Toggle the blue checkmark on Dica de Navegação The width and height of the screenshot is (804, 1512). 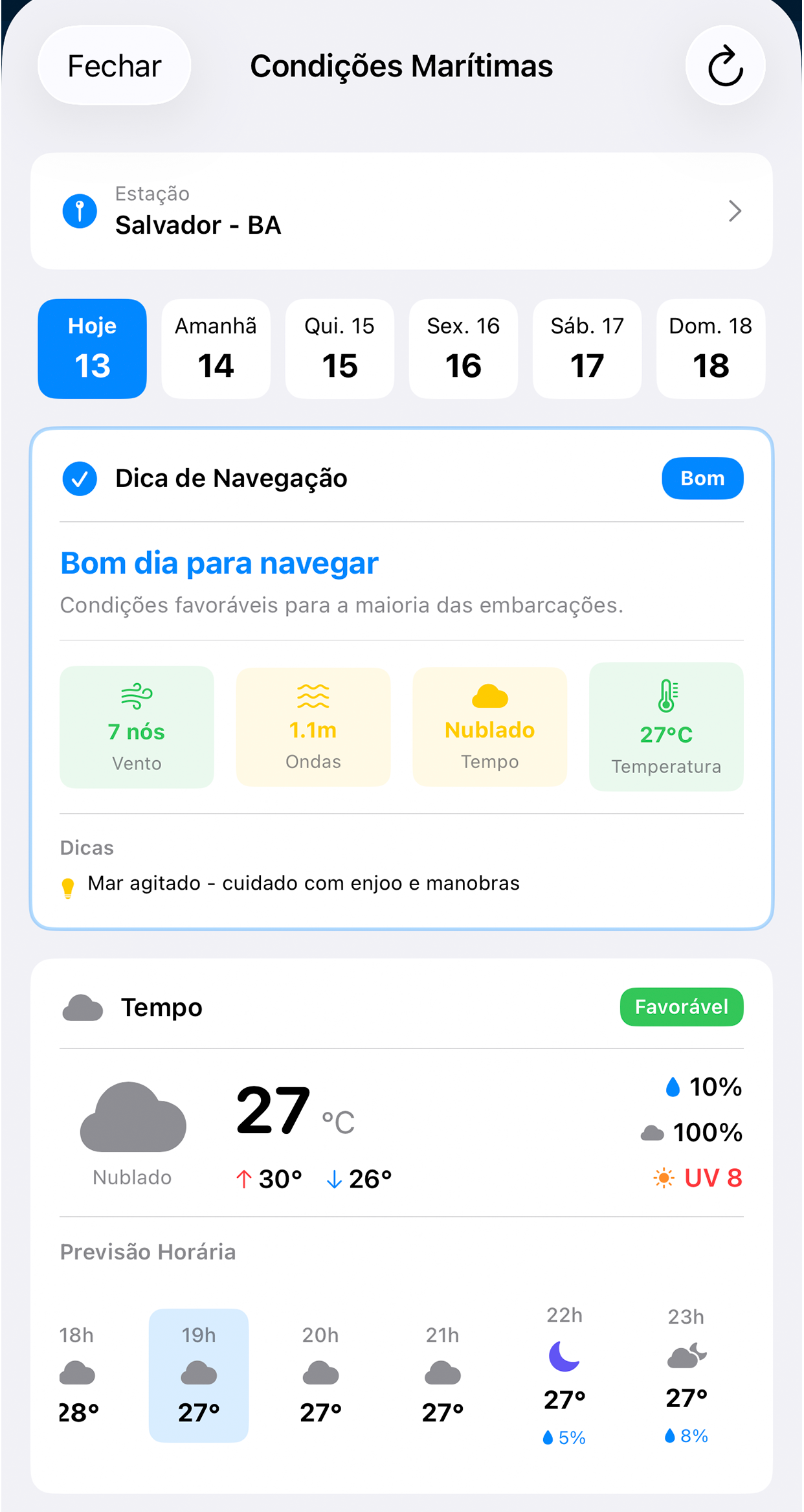pyautogui.click(x=79, y=479)
